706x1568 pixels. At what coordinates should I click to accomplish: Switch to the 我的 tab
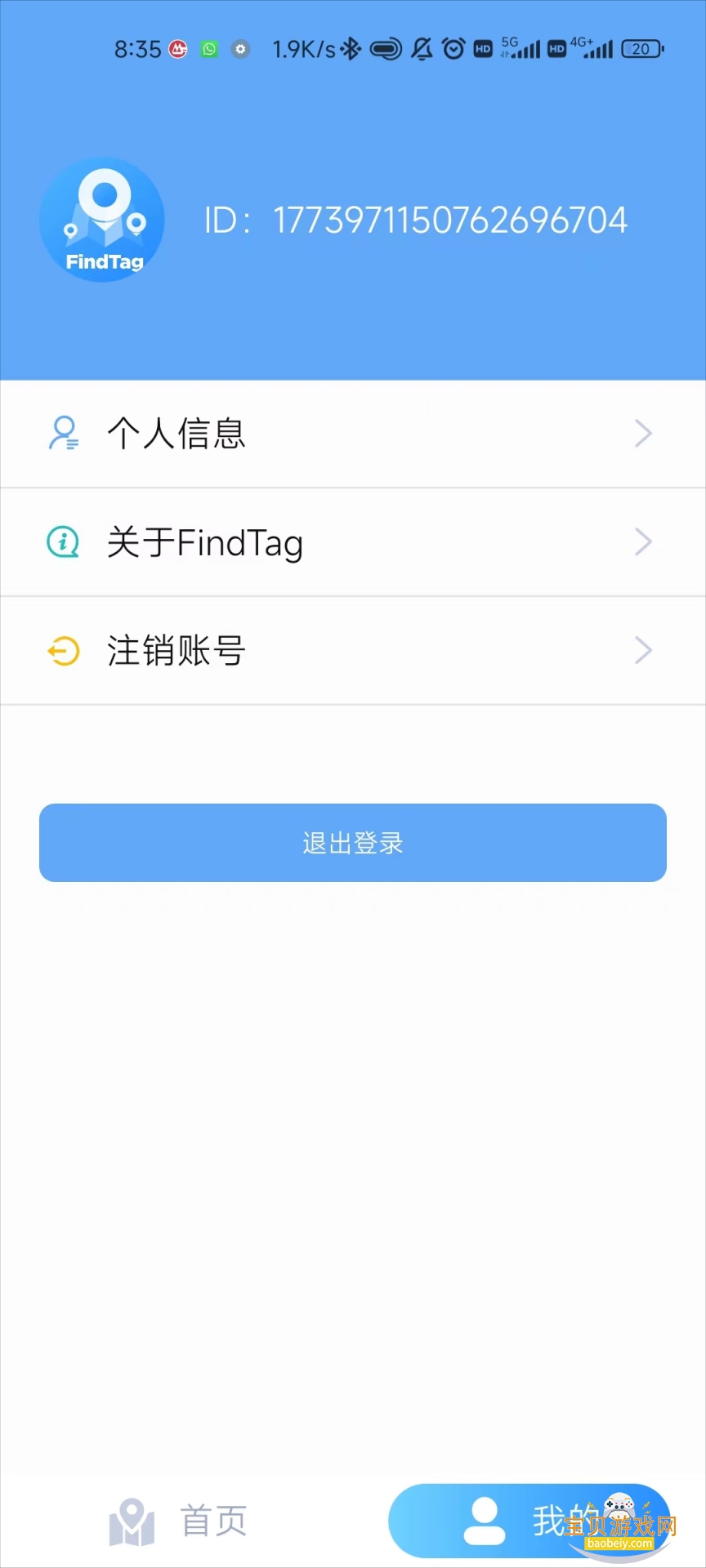point(531,1521)
